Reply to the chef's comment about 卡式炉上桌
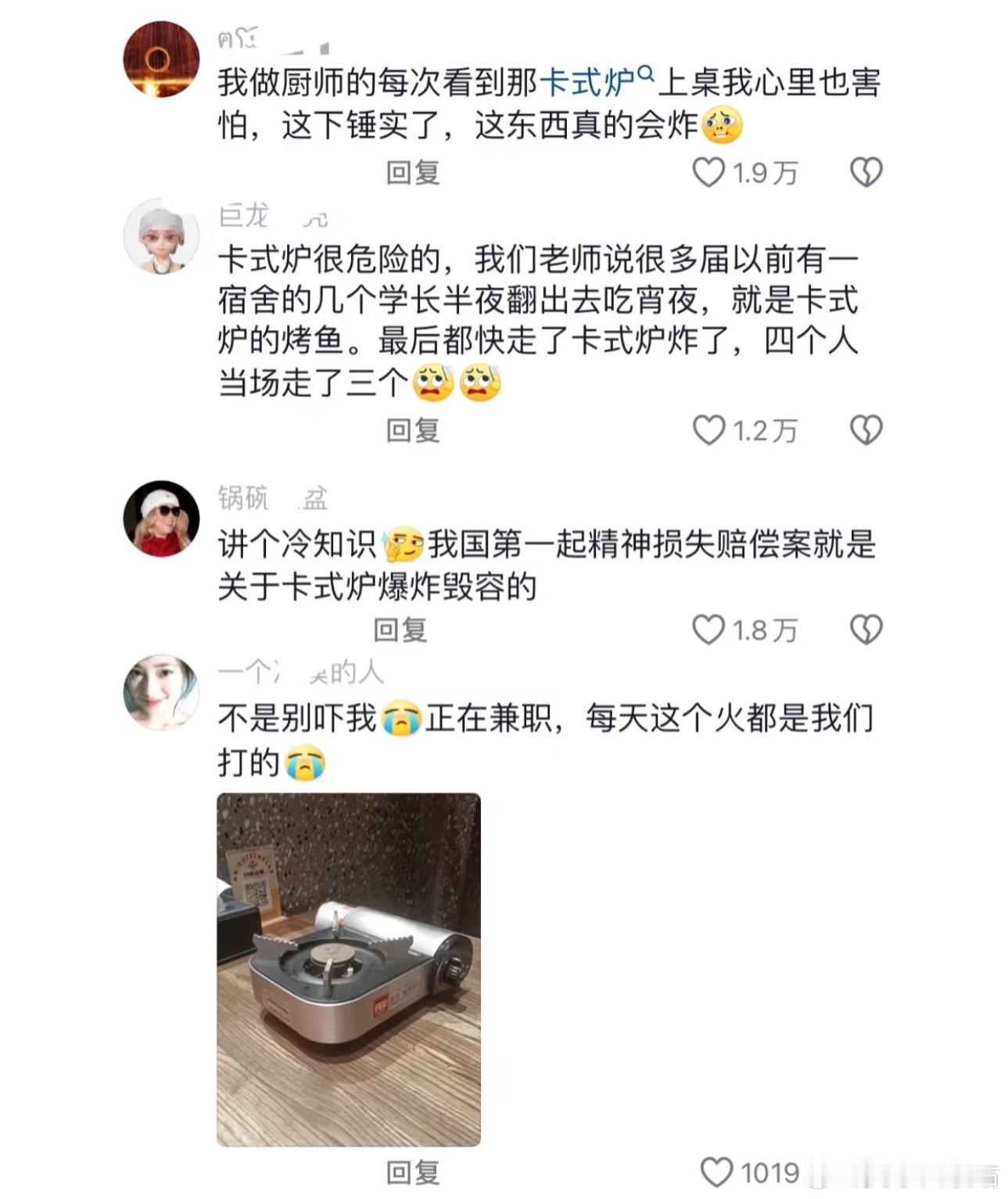The image size is (1008, 1199). pyautogui.click(x=413, y=172)
